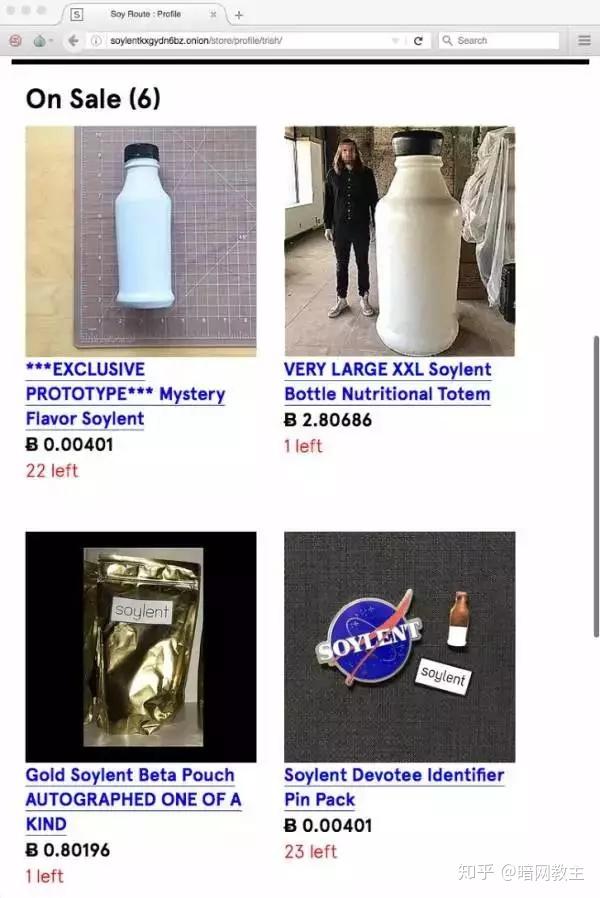View the gold pouch product image
Viewport: 600px width, 898px height.
pyautogui.click(x=140, y=646)
